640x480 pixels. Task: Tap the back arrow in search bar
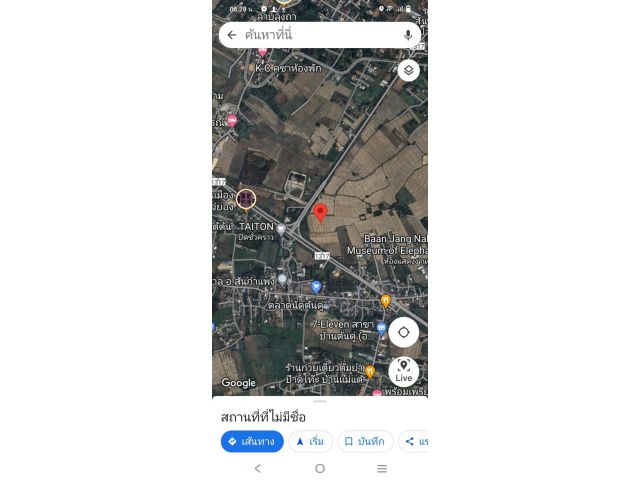[232, 35]
